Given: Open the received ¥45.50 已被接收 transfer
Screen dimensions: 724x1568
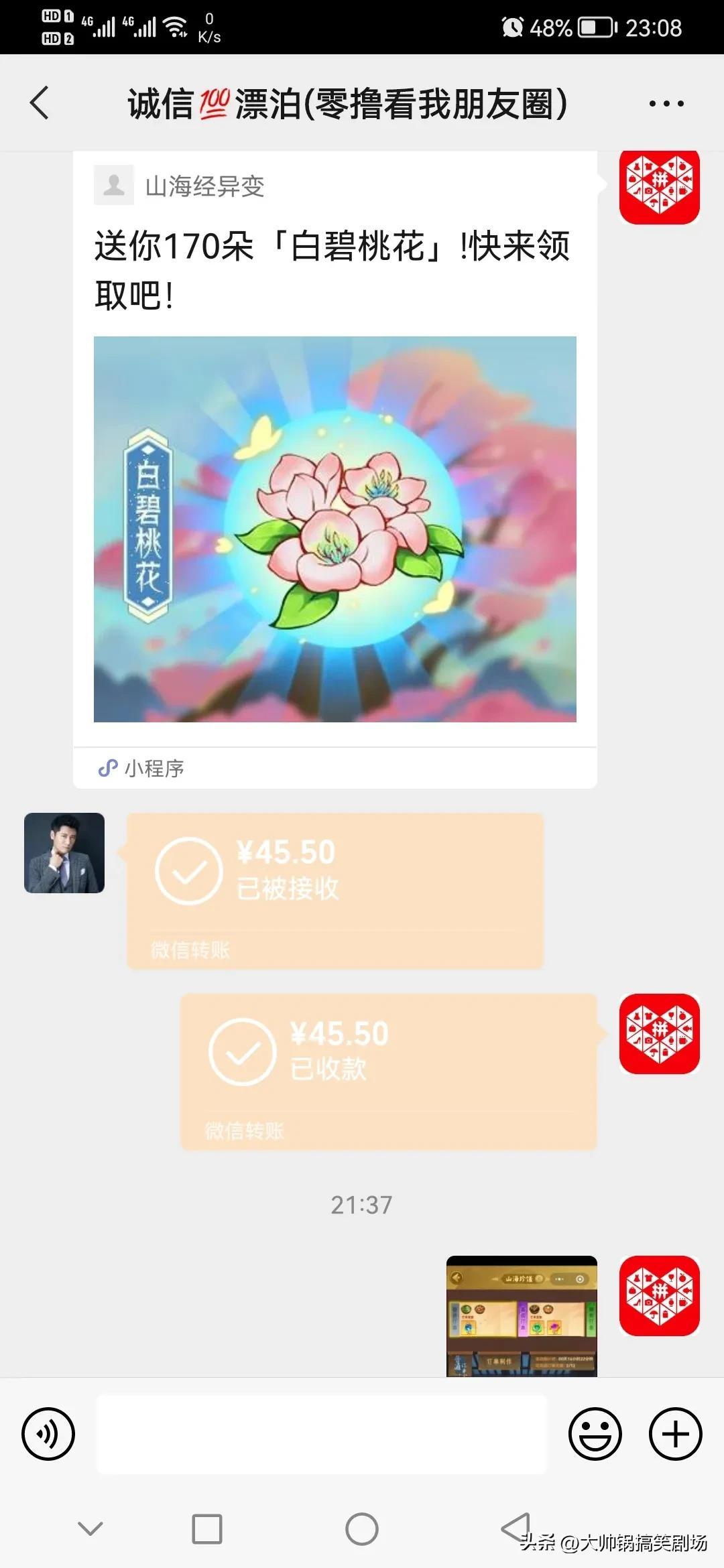Looking at the screenshot, I should 335,890.
